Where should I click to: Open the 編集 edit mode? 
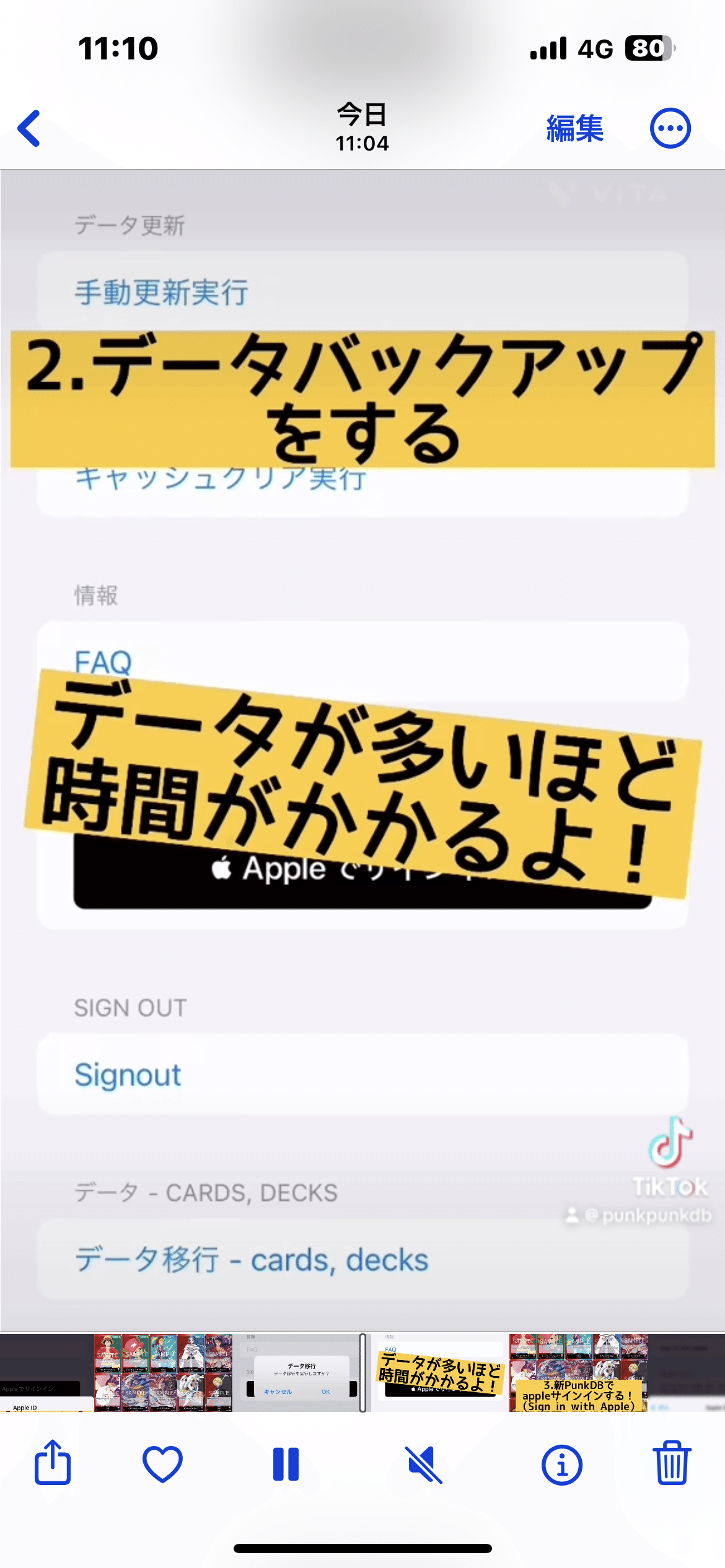click(x=574, y=128)
